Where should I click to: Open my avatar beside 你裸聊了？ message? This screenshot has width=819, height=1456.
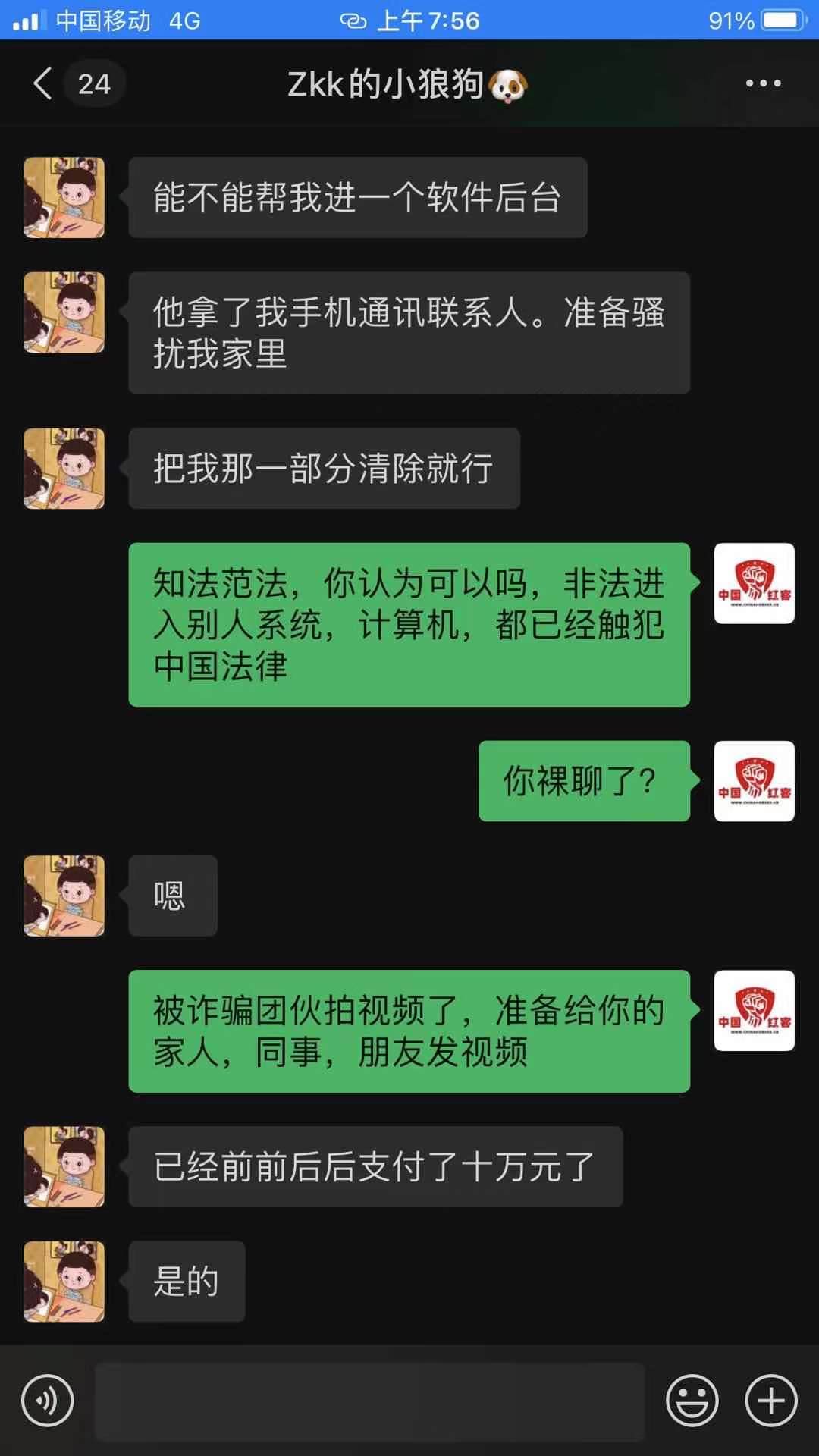coord(754,781)
